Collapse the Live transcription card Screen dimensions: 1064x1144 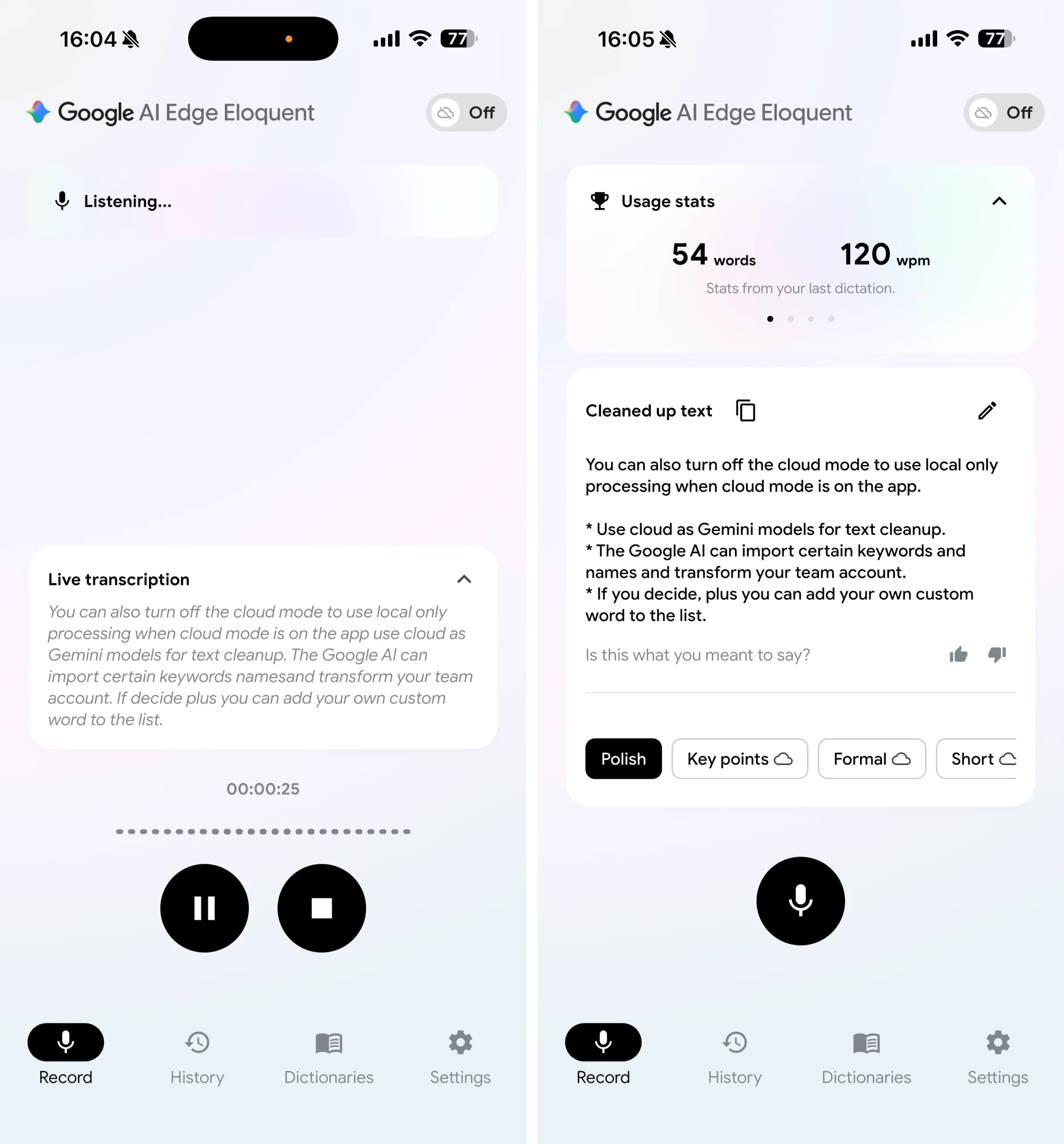(x=464, y=579)
